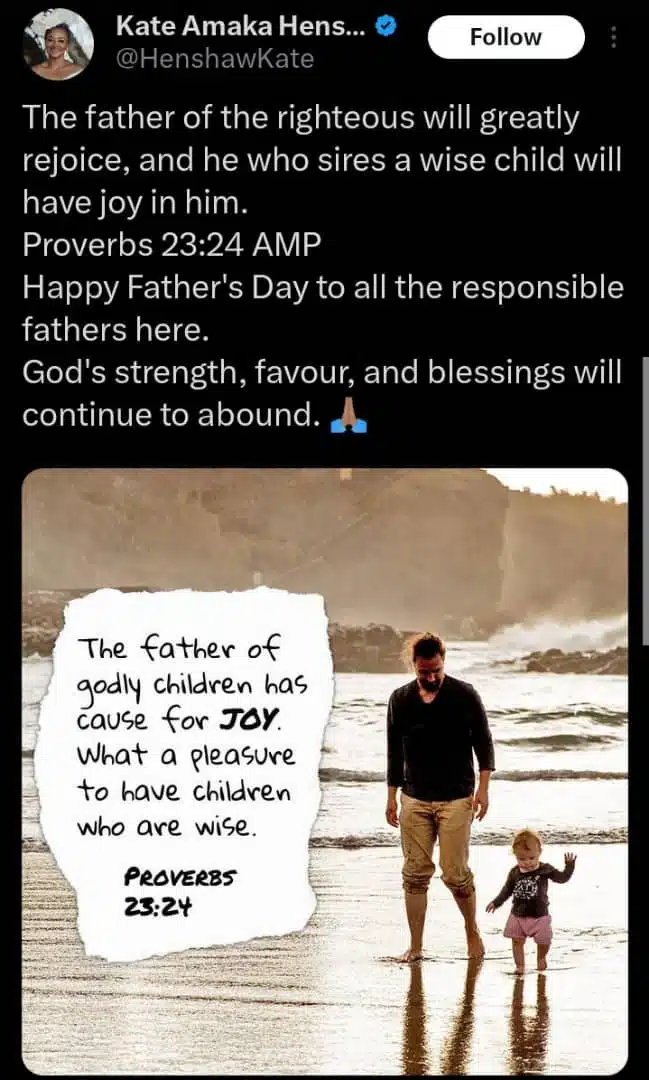The width and height of the screenshot is (649, 1080).
Task: Open the tweet's overflow menu
Action: 613,38
